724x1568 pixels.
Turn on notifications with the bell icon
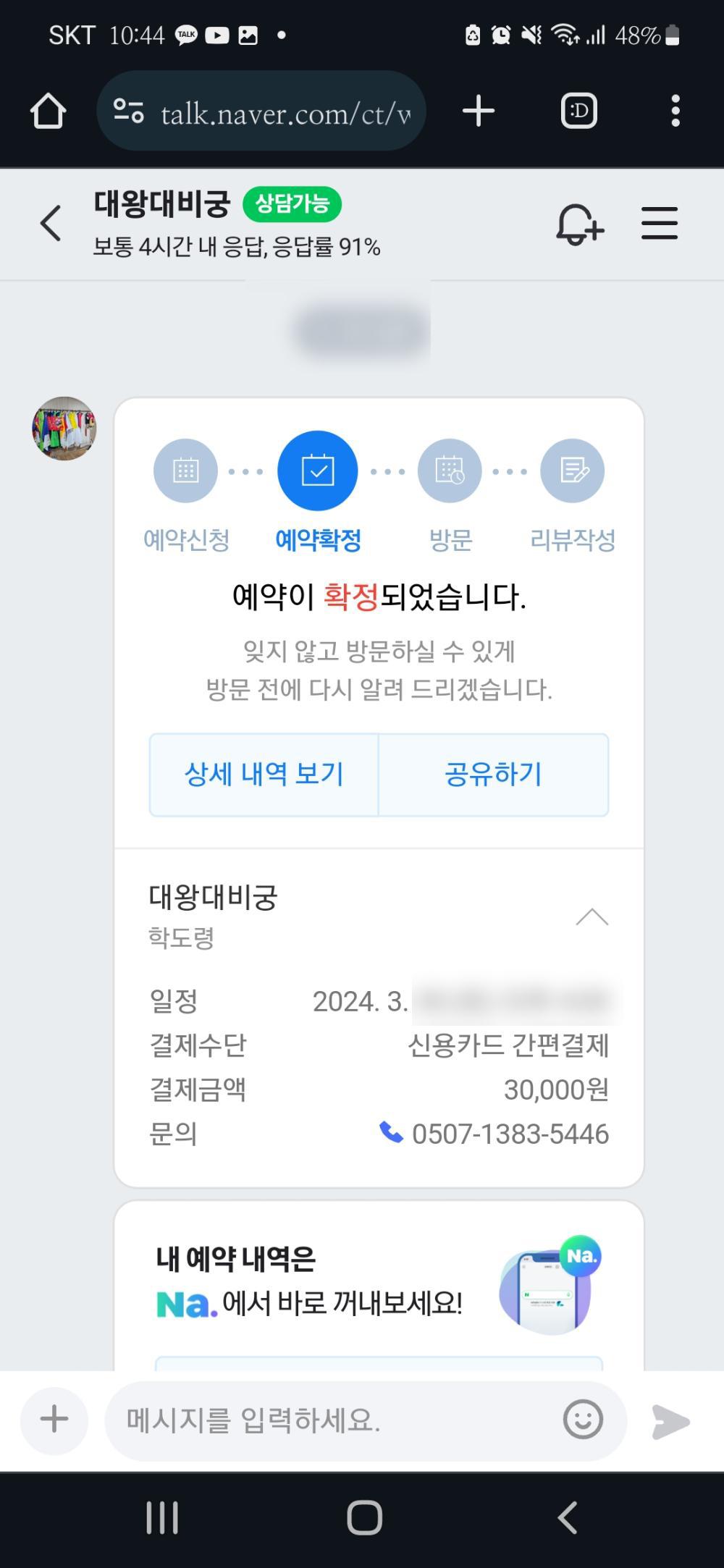578,224
